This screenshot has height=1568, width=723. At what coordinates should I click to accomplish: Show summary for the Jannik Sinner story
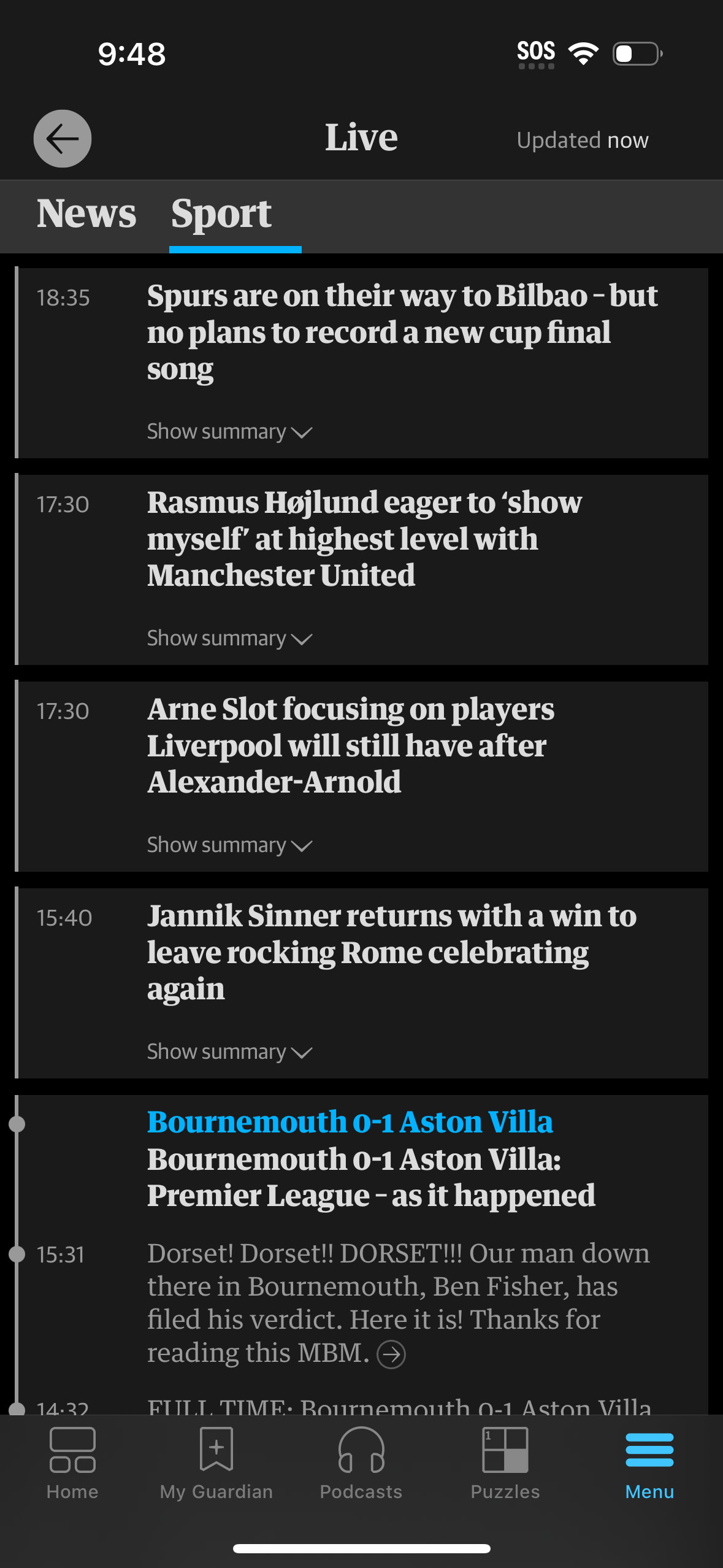[229, 1052]
